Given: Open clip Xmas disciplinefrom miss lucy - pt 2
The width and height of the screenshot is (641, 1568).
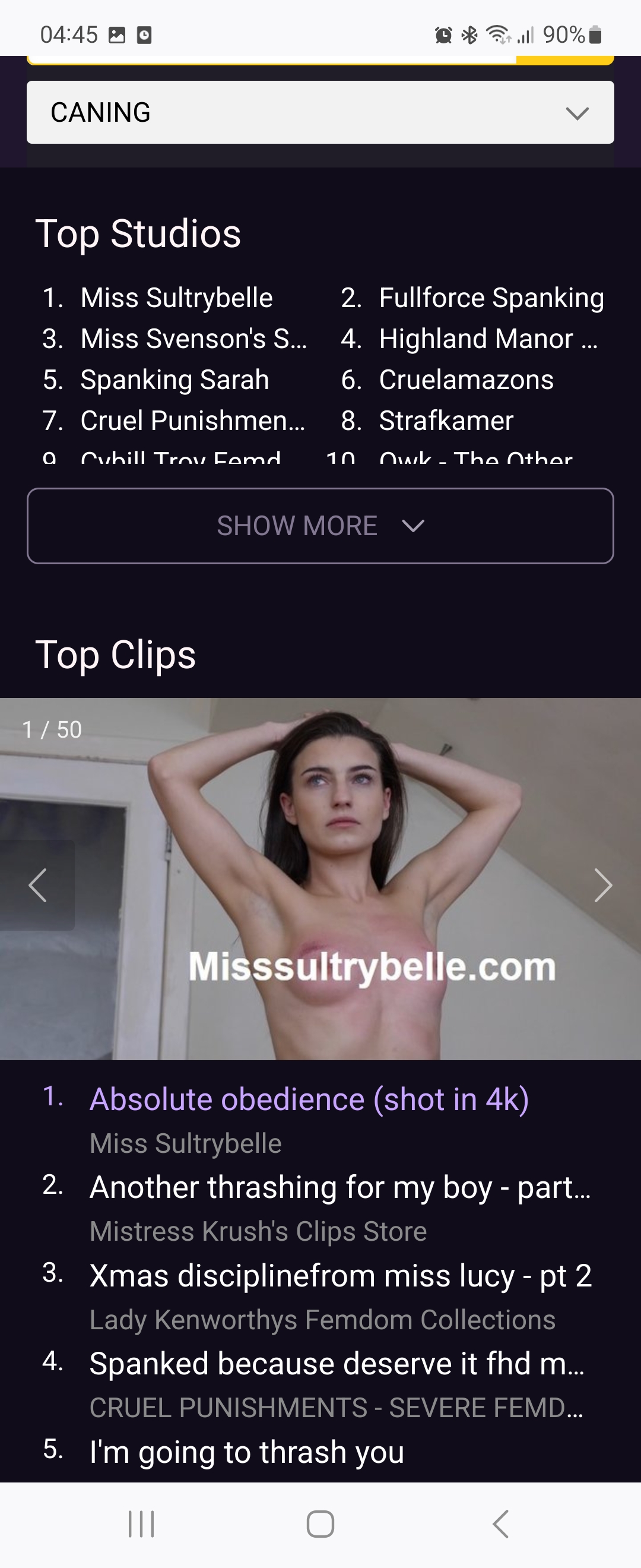Looking at the screenshot, I should coord(341,1275).
